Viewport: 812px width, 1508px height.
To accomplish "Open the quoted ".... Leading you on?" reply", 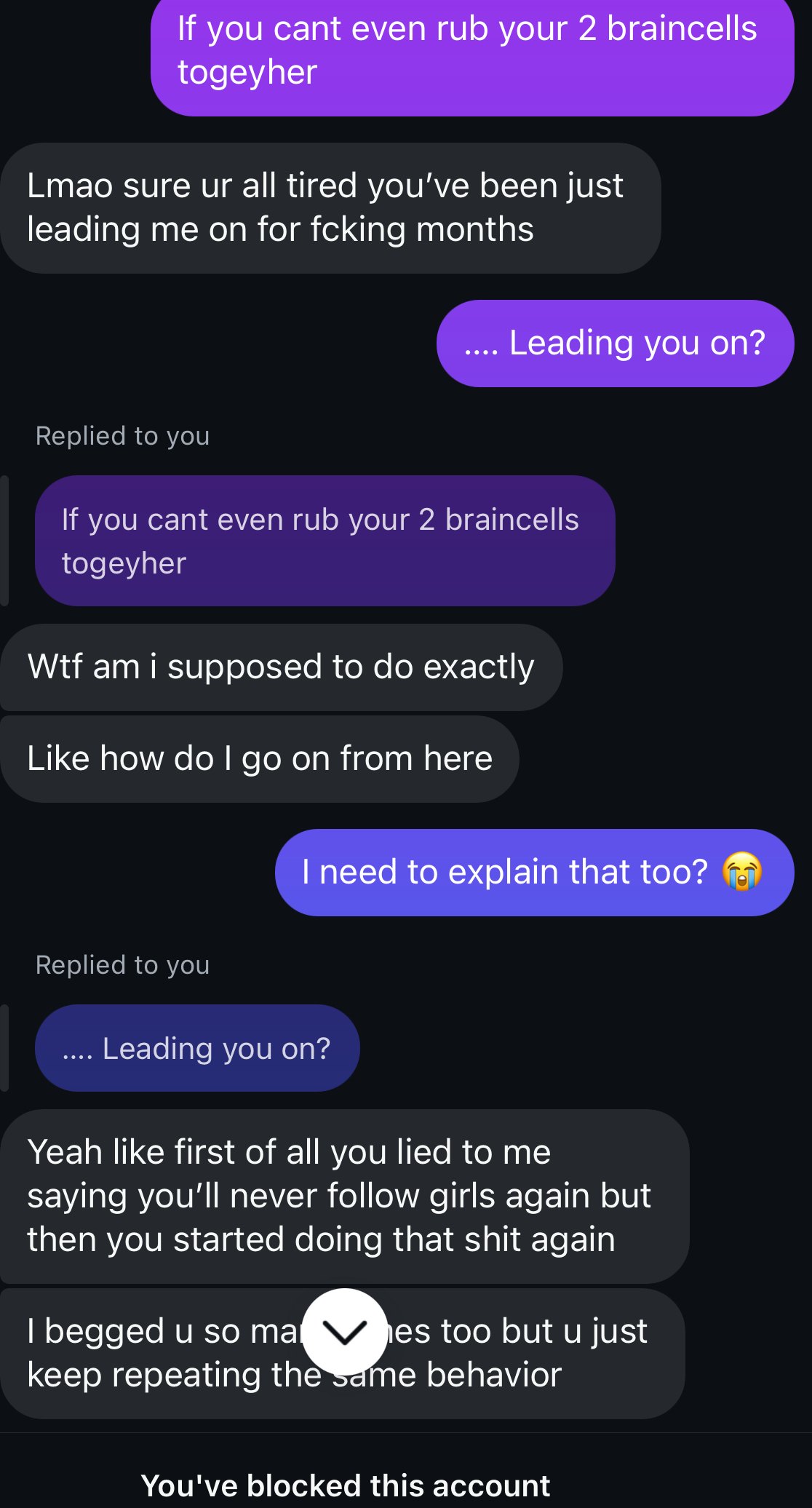I will click(197, 1048).
